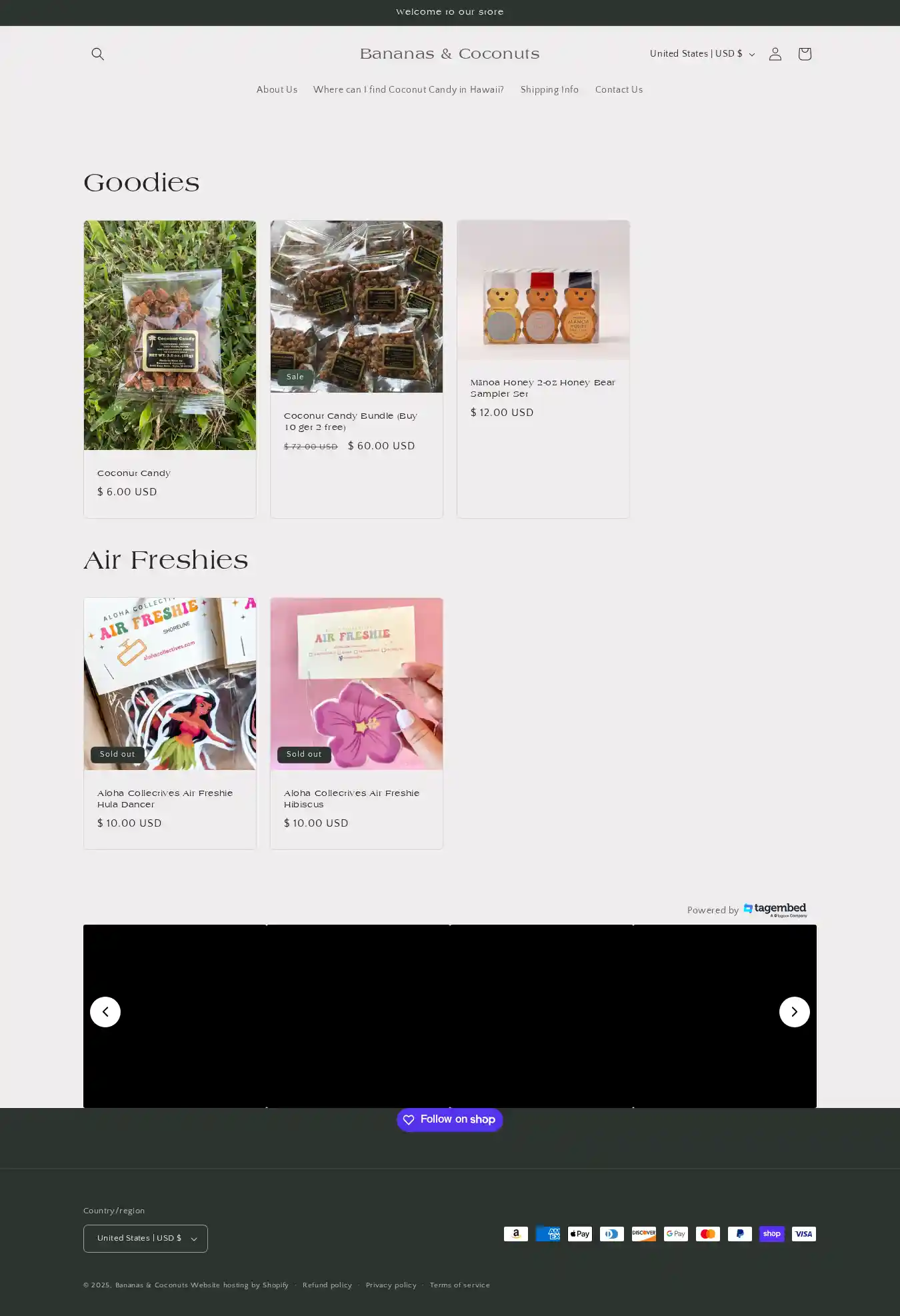Open Mānoa Honey Bear Sampler Set
Screen dimensions: 900x1316
tap(543, 388)
